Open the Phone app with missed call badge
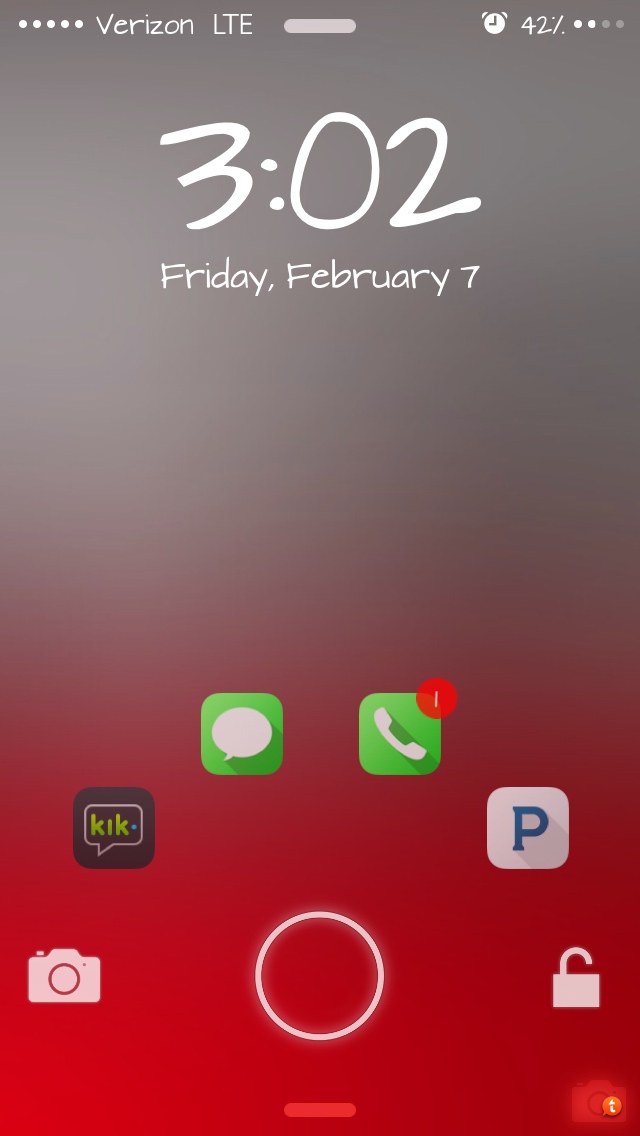This screenshot has height=1136, width=640. [x=400, y=734]
